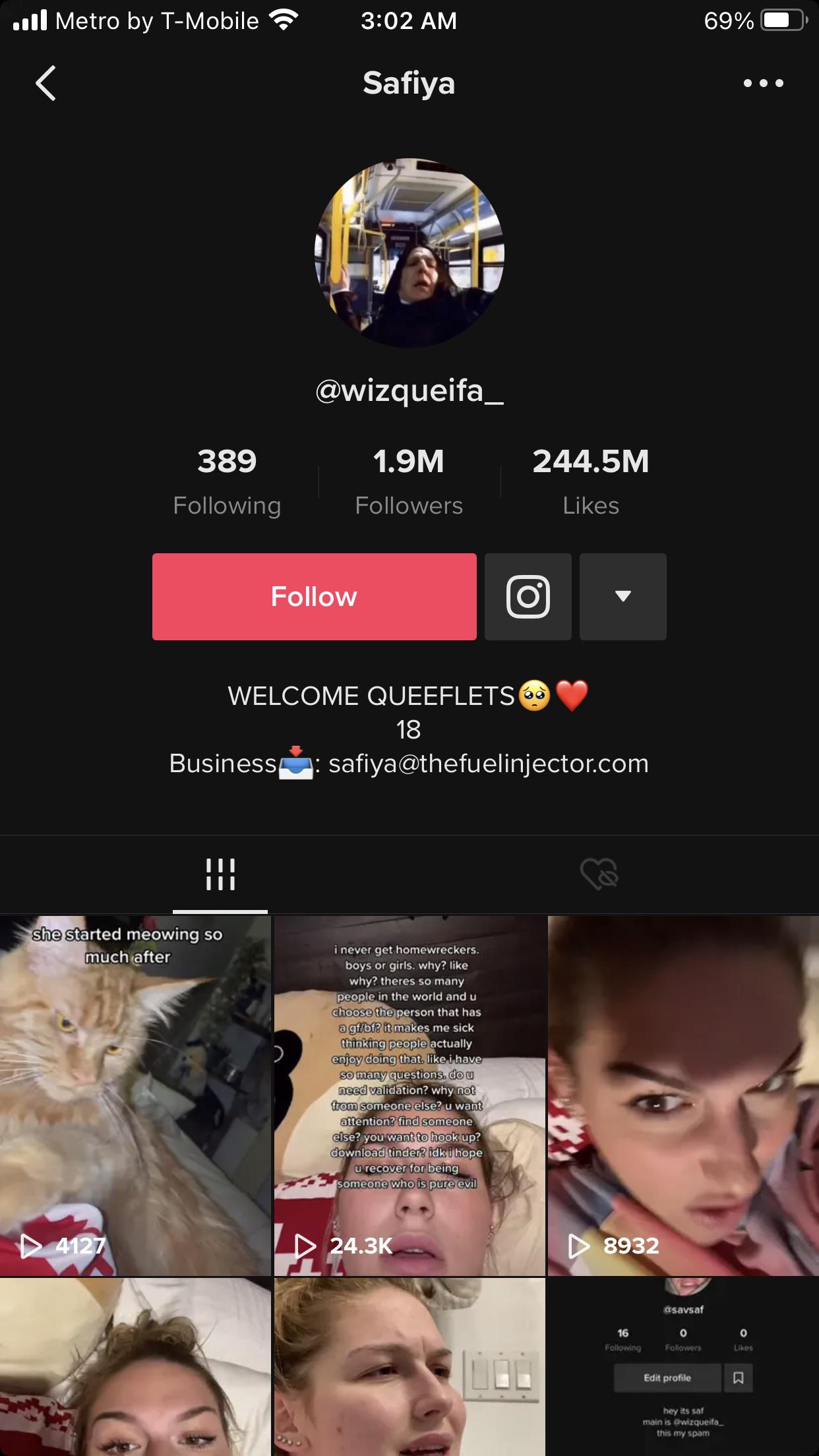
Task: Follow the wizqueifa_ account
Action: tap(314, 597)
